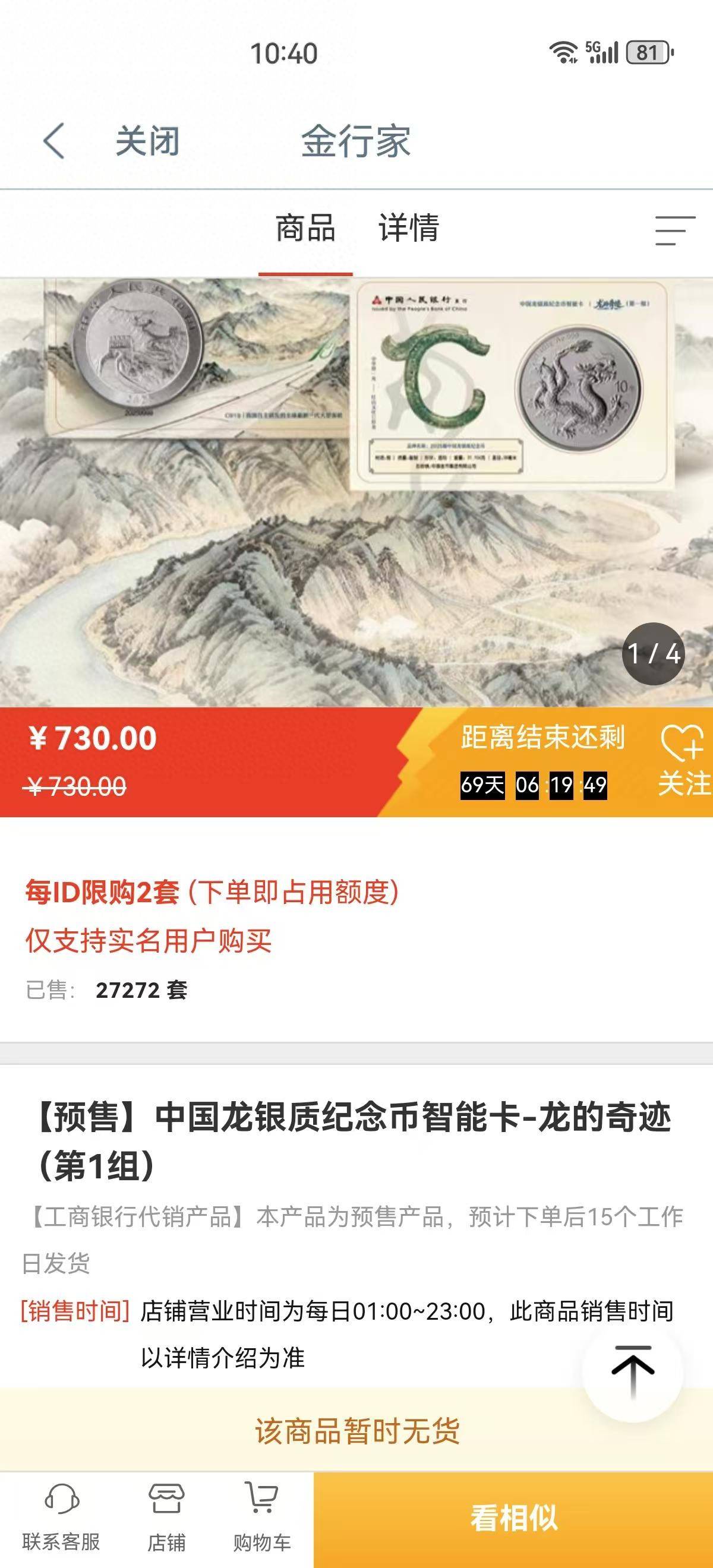Open the 店铺 shop page
The image size is (713, 1568).
pyautogui.click(x=166, y=1517)
